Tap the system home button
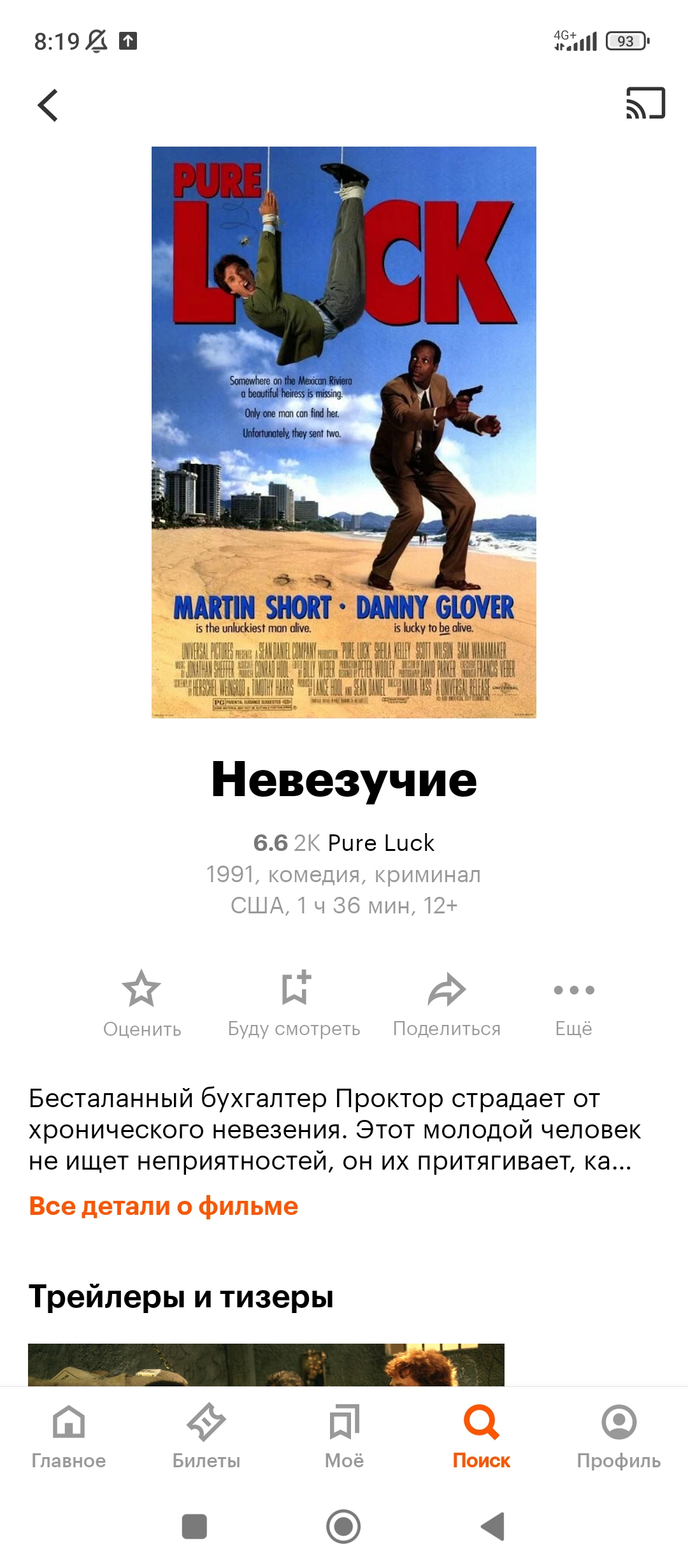 343,1527
